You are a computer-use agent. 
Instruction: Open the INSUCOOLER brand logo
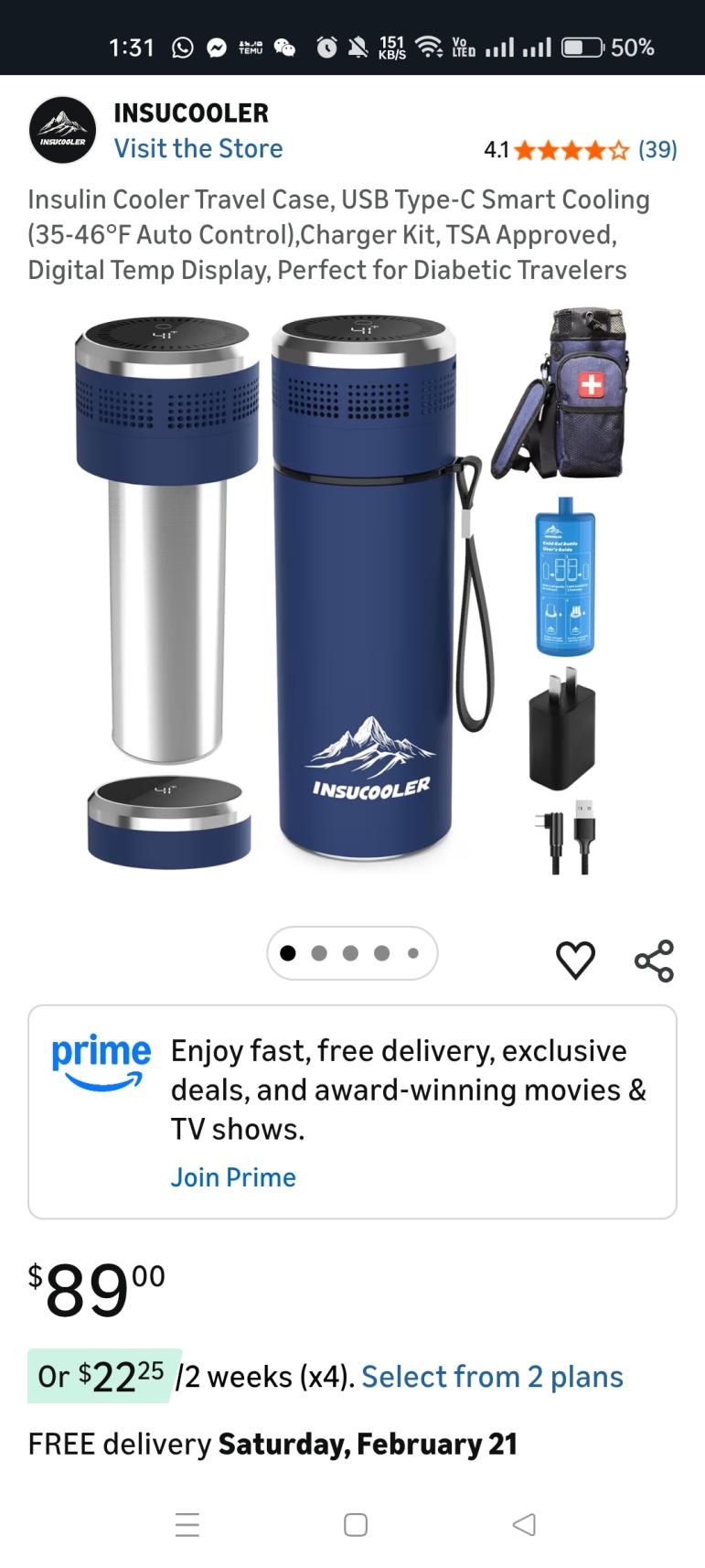[62, 130]
